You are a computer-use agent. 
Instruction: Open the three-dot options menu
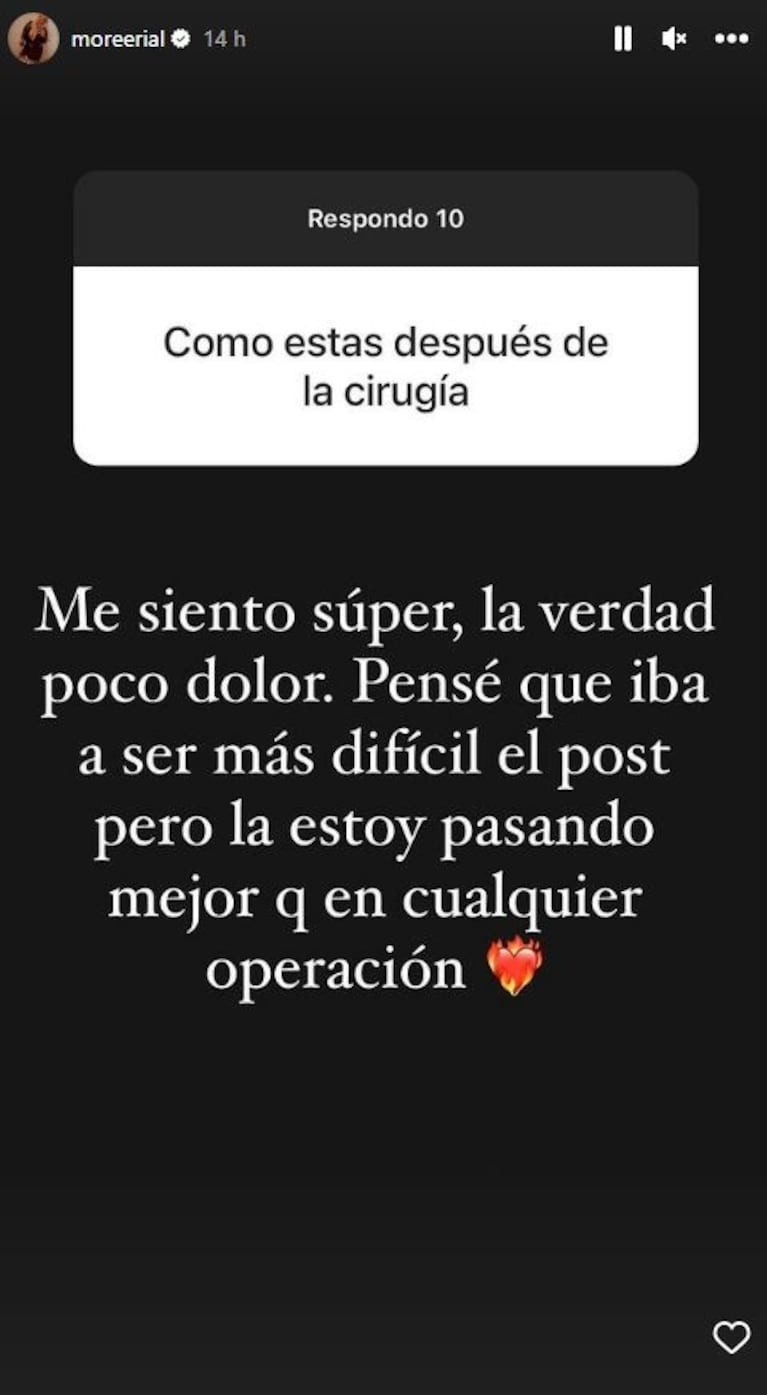pos(731,39)
